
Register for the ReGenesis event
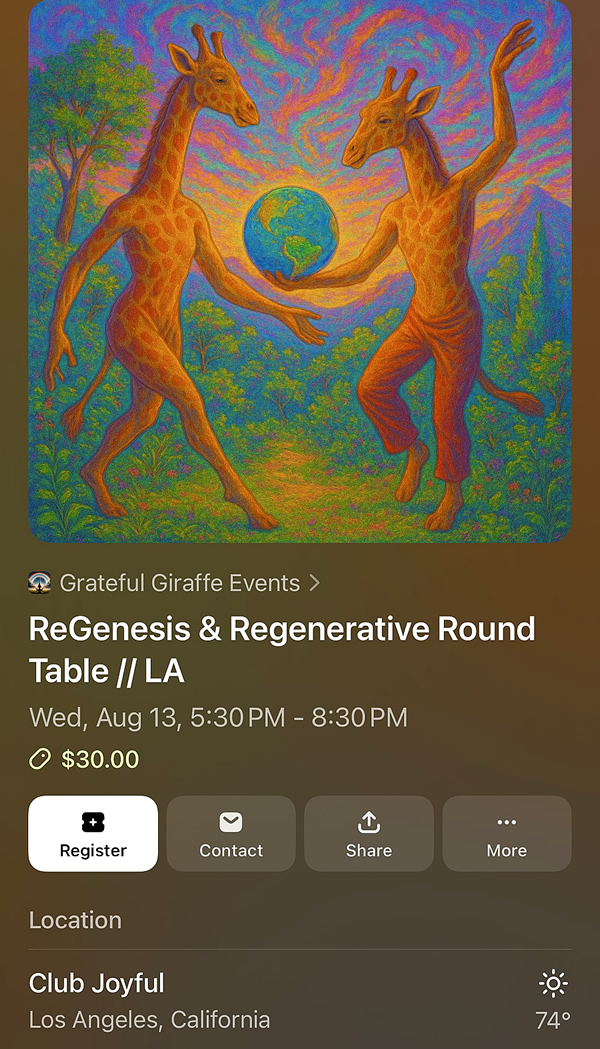point(93,833)
